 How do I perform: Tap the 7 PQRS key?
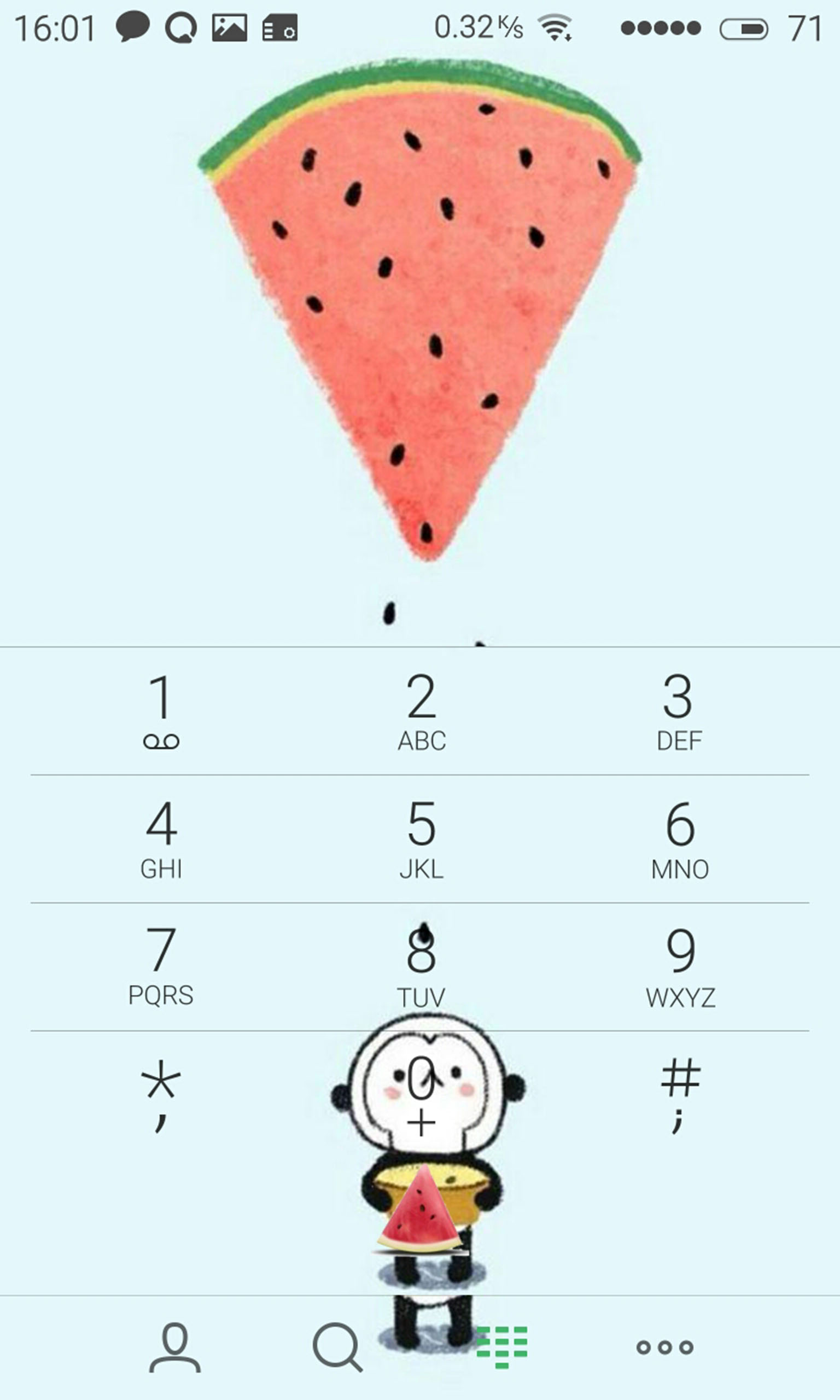(x=161, y=966)
